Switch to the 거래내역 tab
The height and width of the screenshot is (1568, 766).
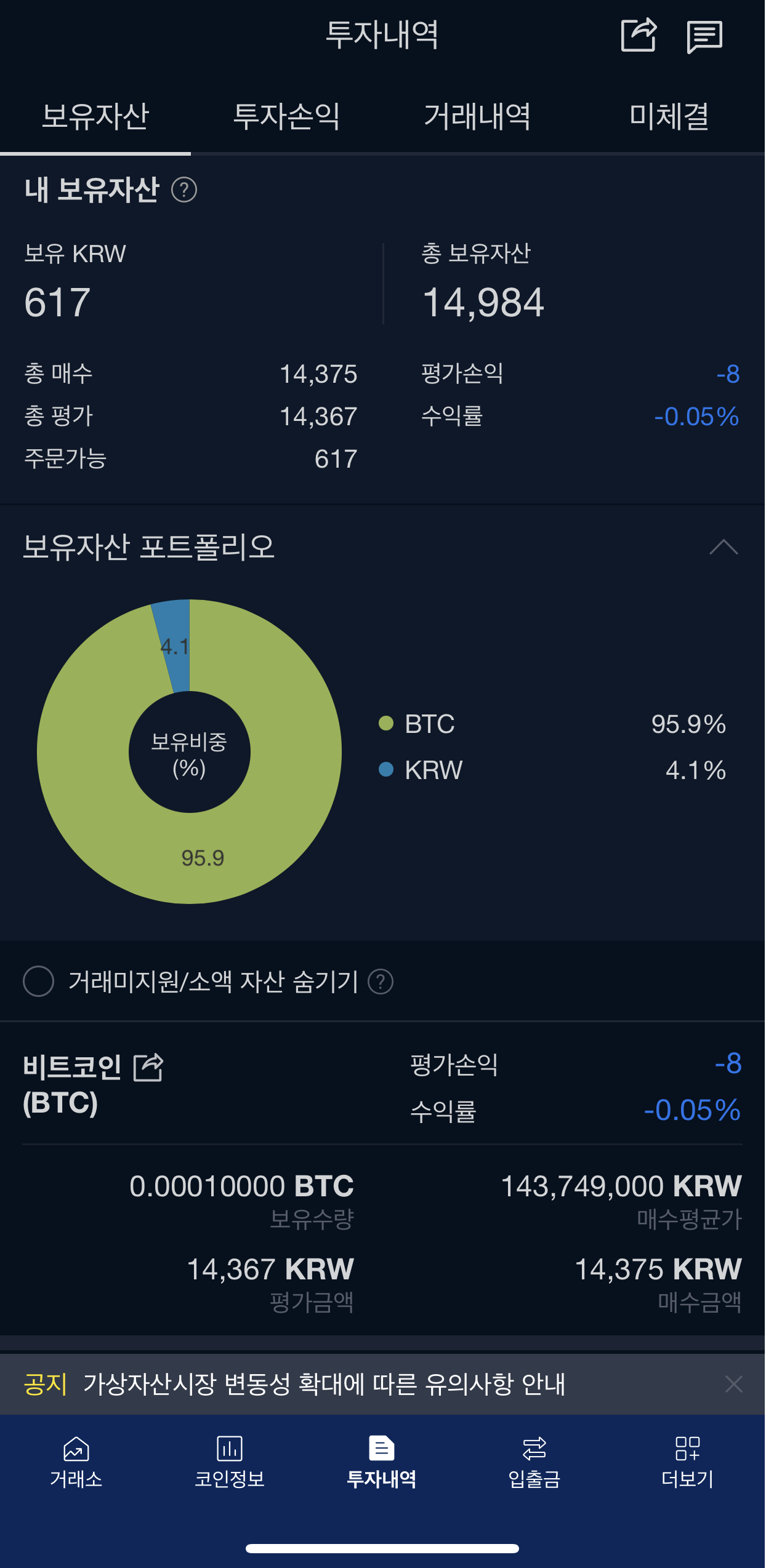pyautogui.click(x=478, y=118)
